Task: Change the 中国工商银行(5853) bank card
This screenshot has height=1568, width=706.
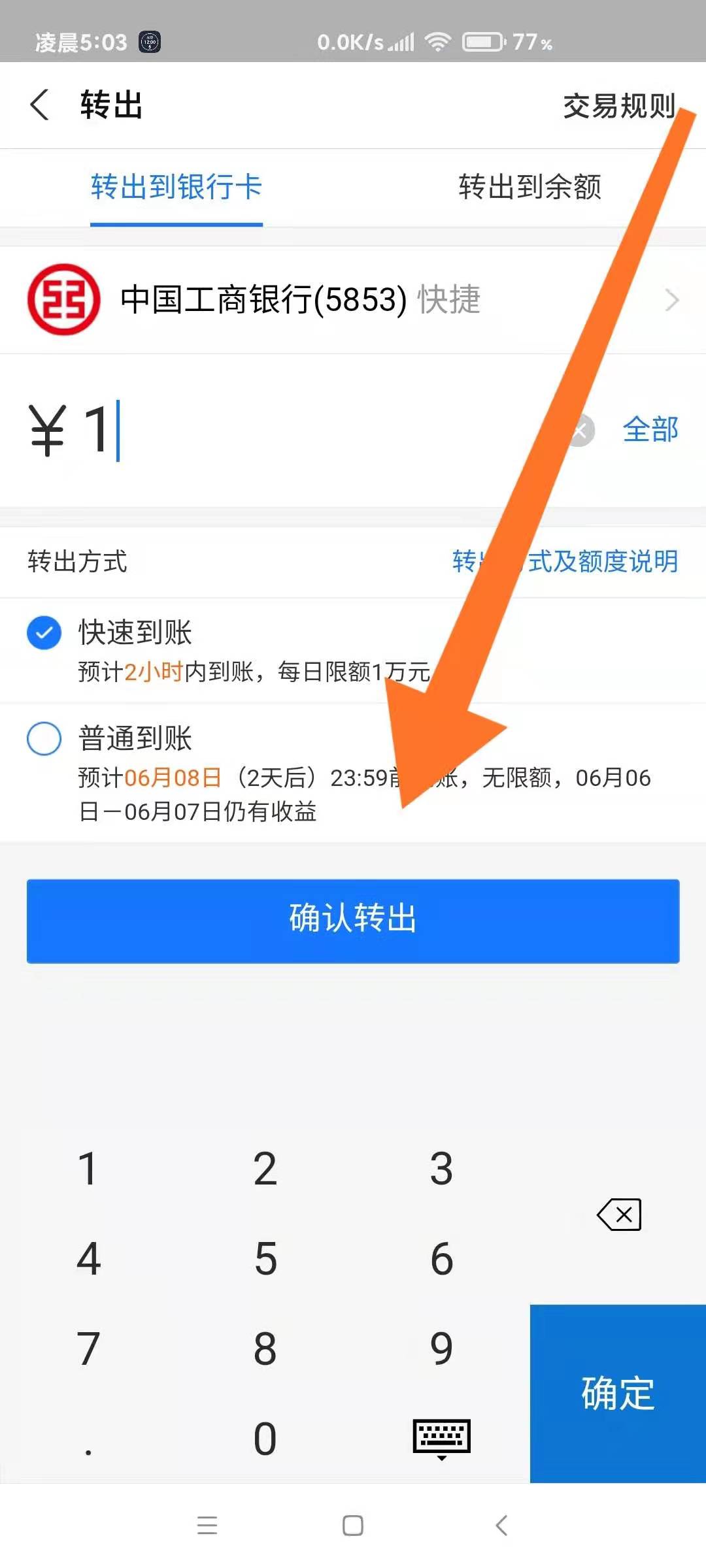Action: point(353,301)
